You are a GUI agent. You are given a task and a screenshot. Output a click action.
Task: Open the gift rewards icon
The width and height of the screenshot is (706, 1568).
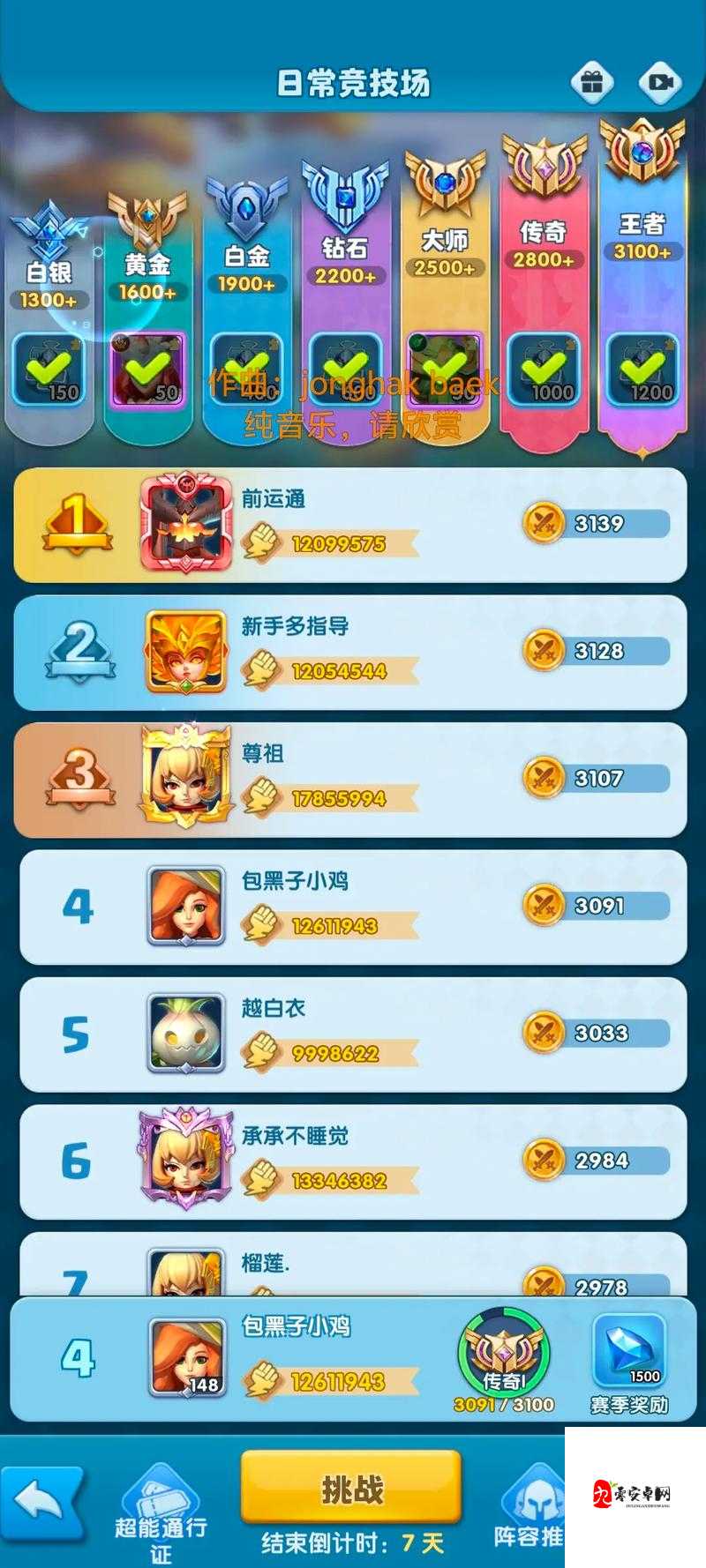tap(592, 83)
